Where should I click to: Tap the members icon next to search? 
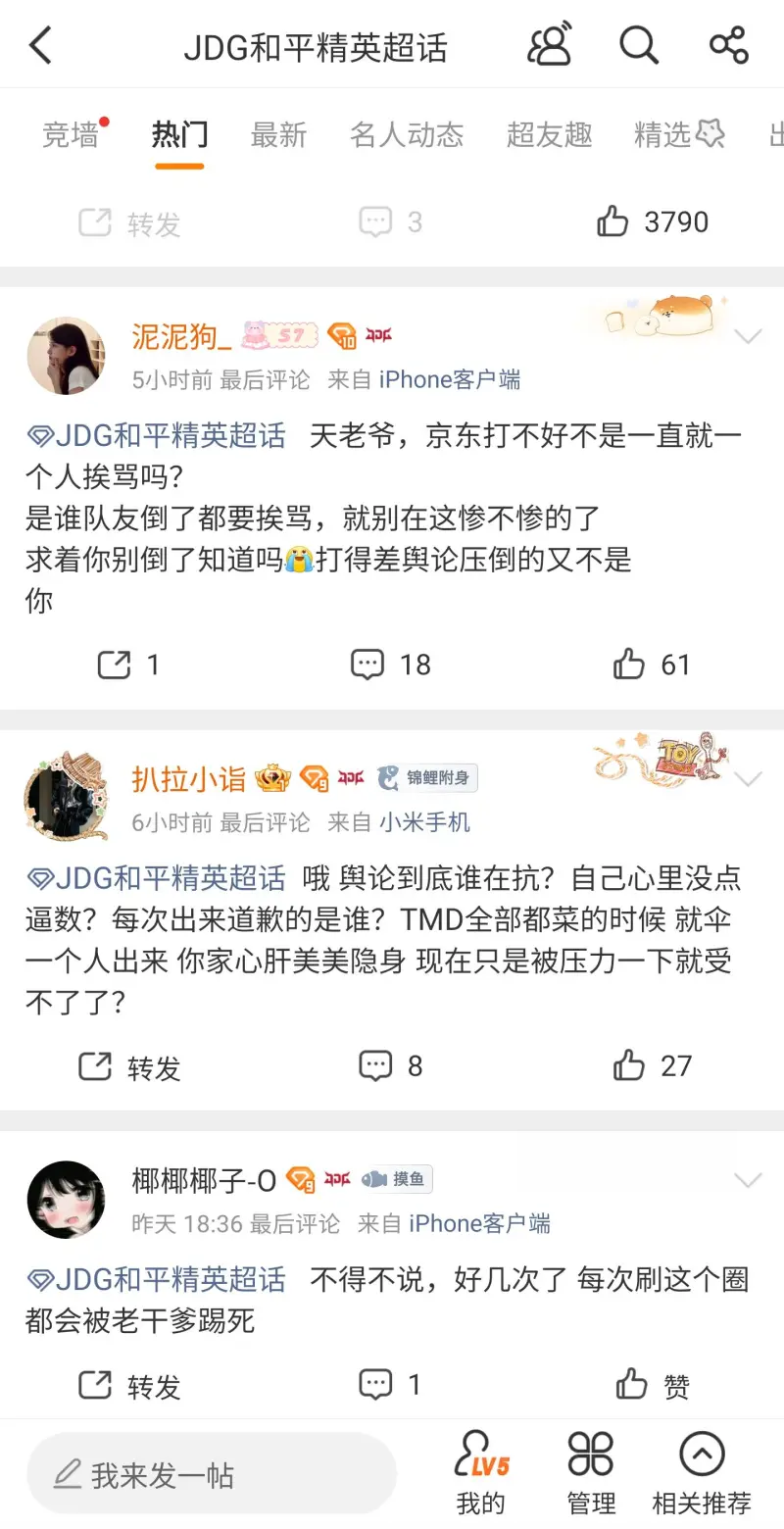pos(550,45)
